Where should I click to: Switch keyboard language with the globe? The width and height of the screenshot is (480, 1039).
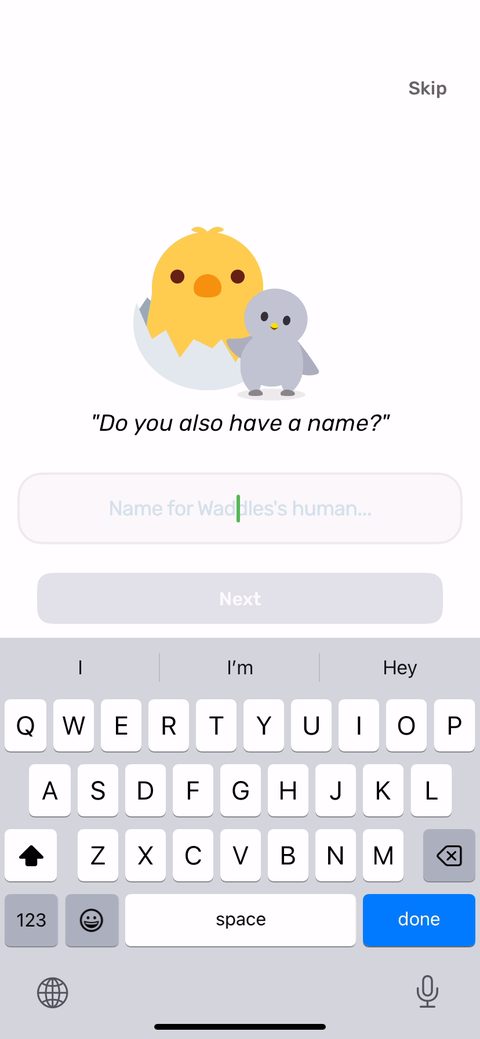pyautogui.click(x=52, y=993)
